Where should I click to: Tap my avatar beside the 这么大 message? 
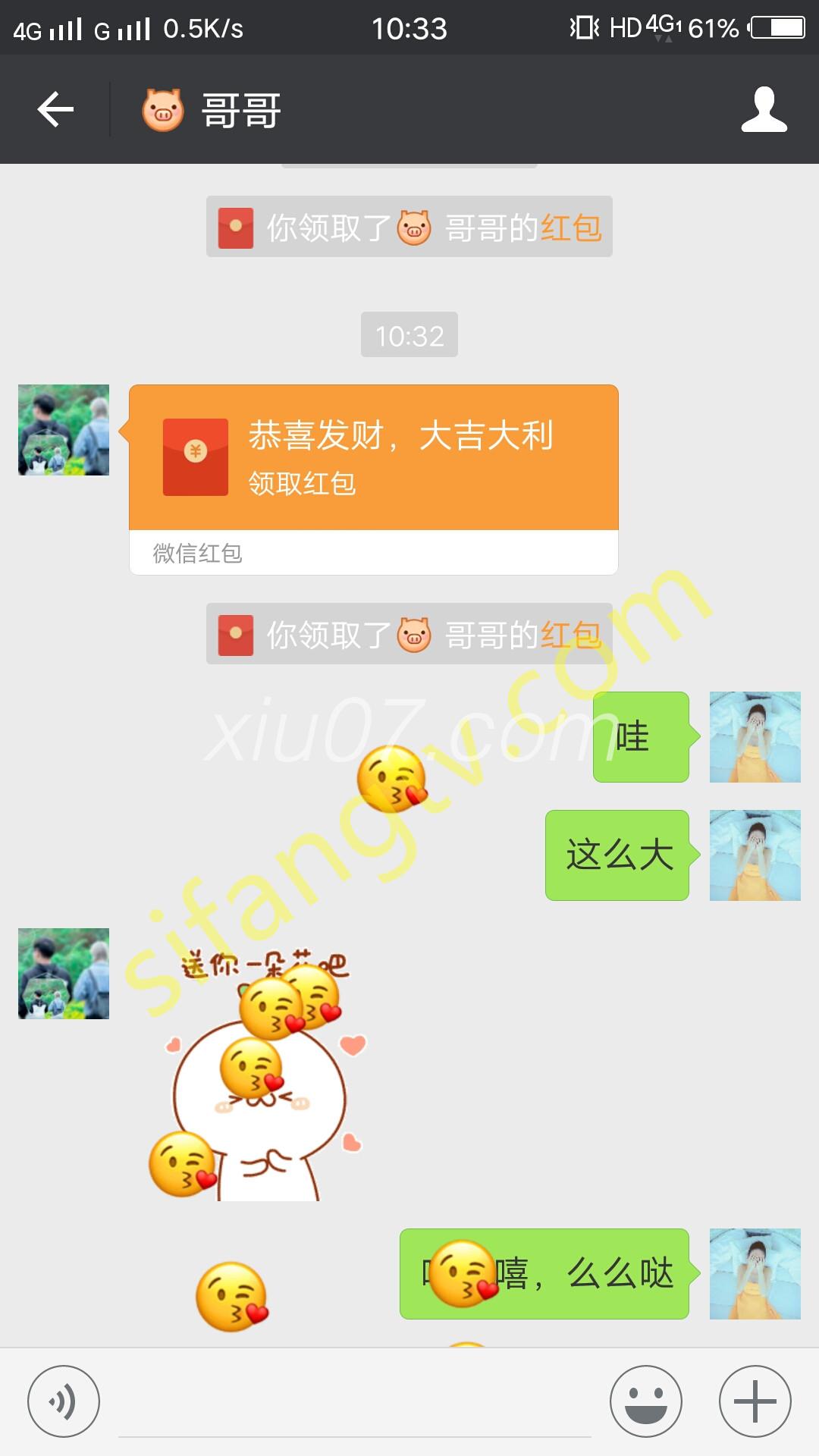[x=755, y=855]
